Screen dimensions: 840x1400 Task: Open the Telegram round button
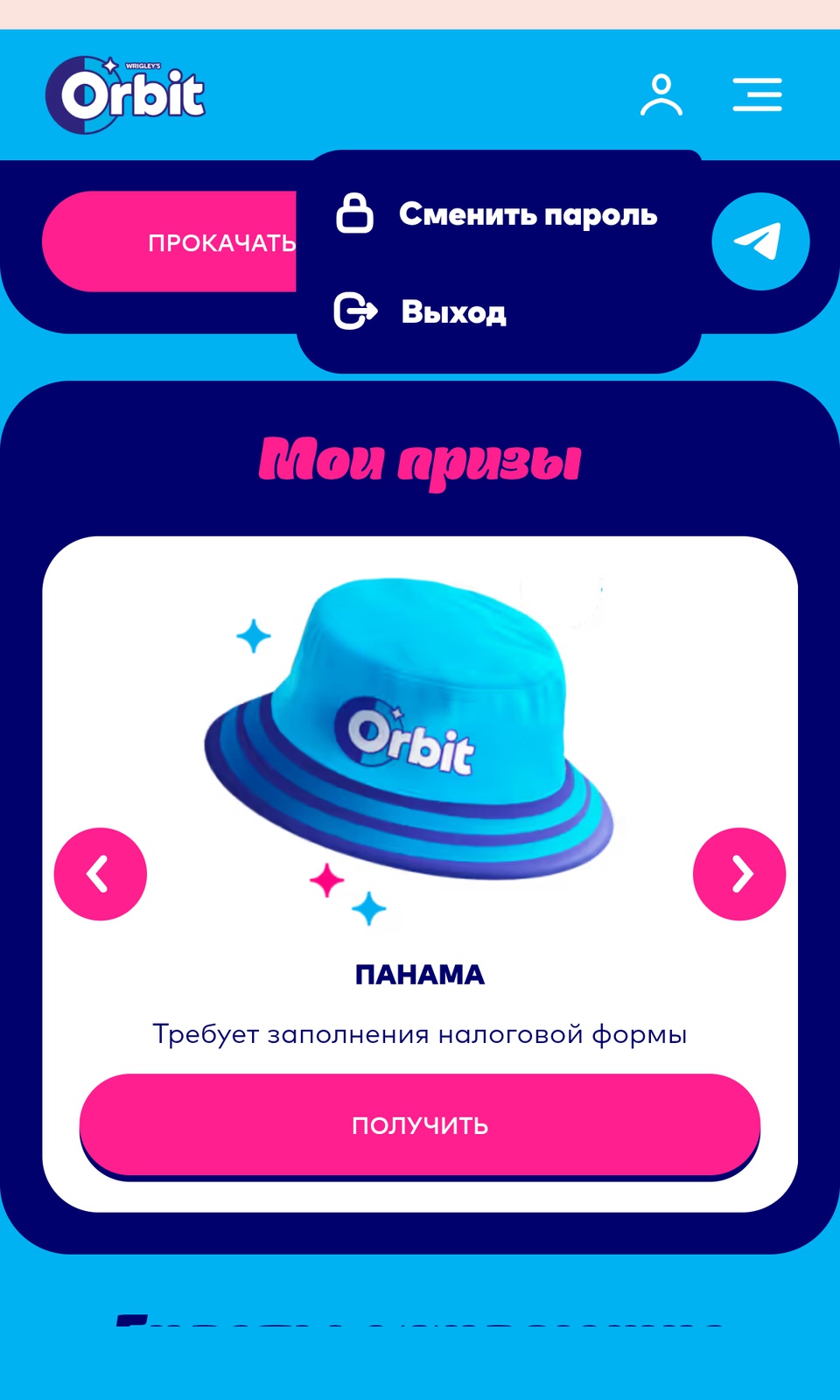(x=759, y=241)
